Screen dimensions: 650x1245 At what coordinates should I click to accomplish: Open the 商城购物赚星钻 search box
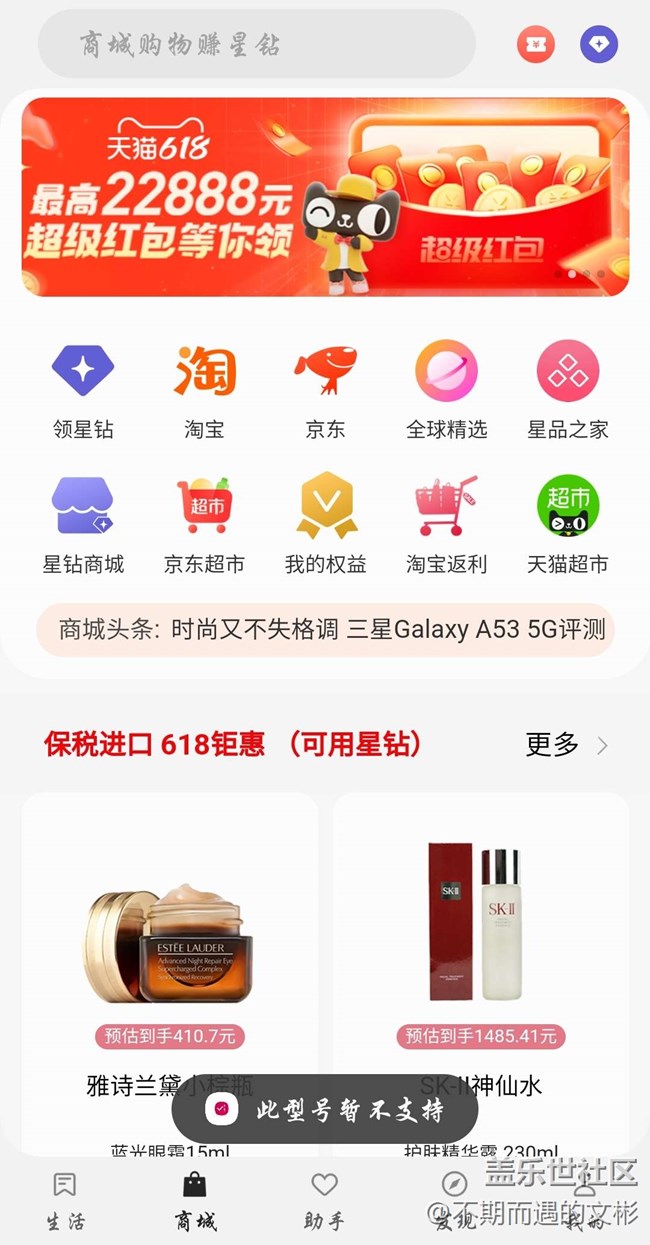[256, 45]
